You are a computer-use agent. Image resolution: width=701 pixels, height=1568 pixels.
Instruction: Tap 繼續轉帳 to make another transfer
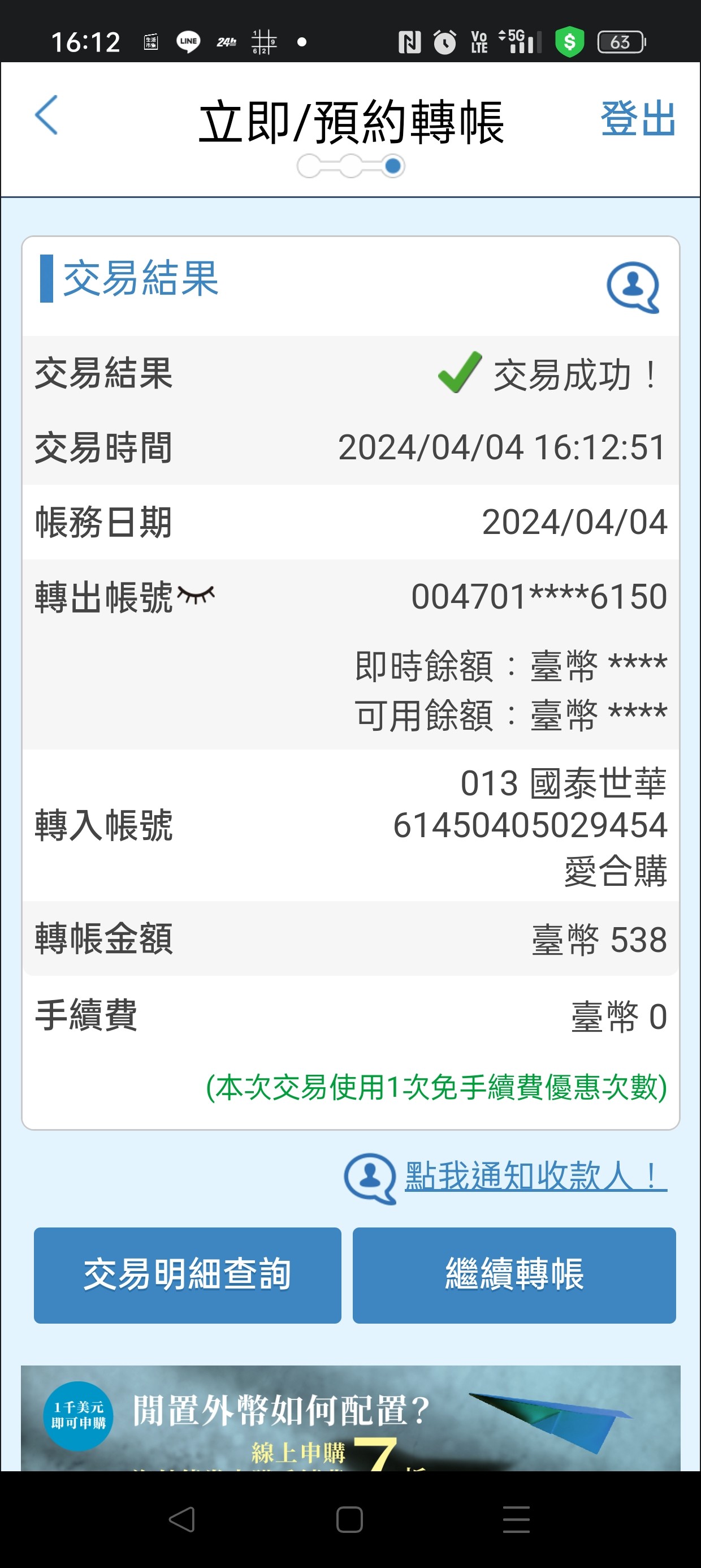click(x=514, y=1274)
